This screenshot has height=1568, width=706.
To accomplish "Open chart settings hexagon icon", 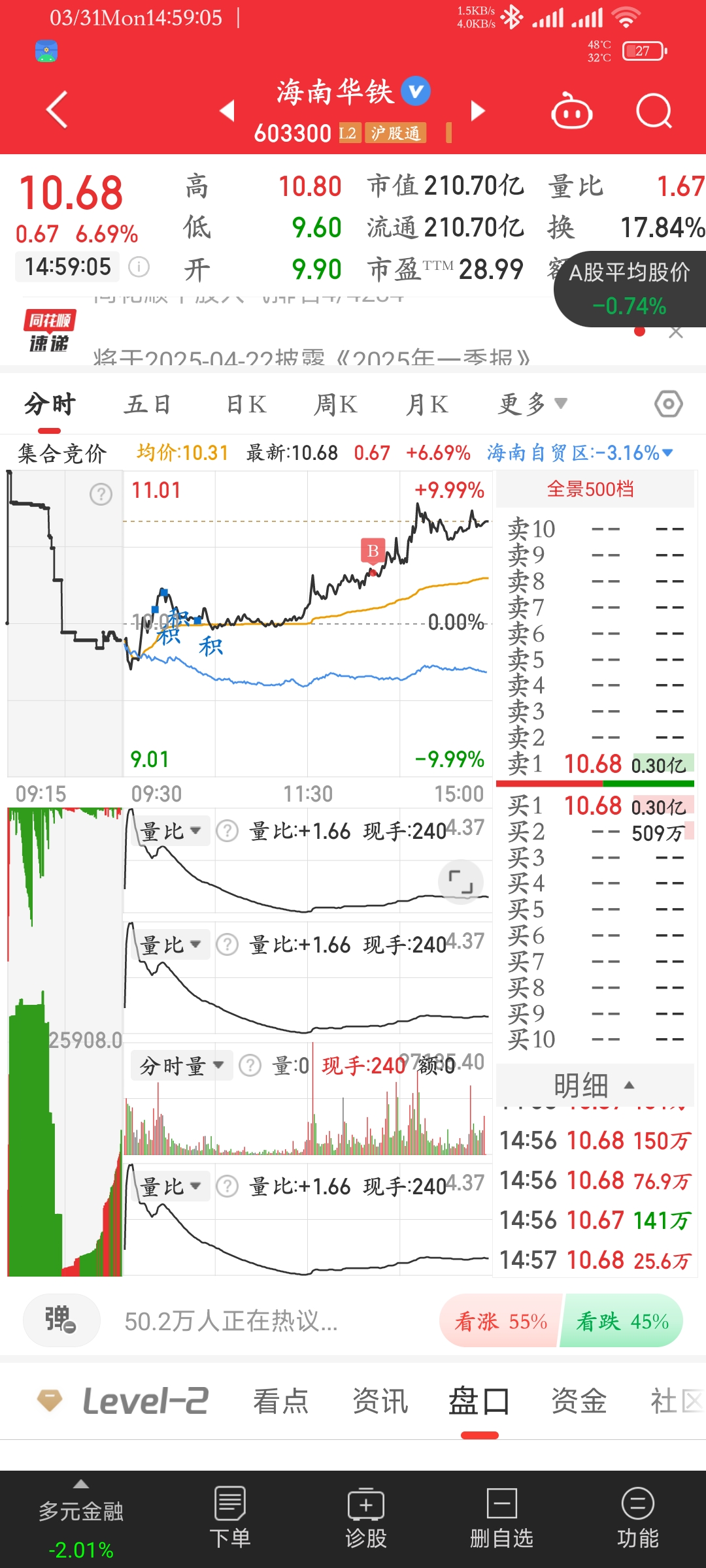I will [x=668, y=404].
